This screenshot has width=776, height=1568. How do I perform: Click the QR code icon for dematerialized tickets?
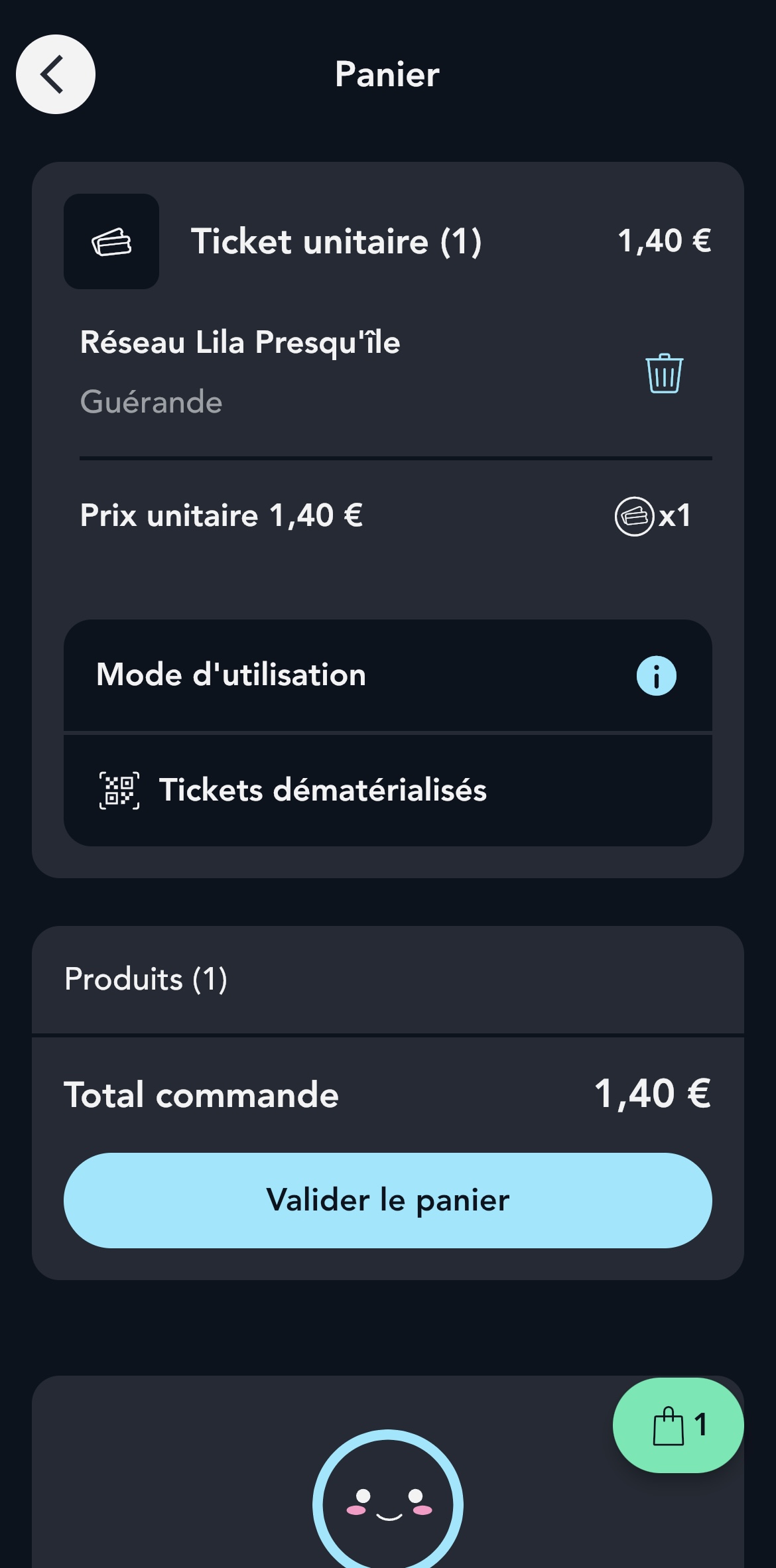pyautogui.click(x=119, y=790)
